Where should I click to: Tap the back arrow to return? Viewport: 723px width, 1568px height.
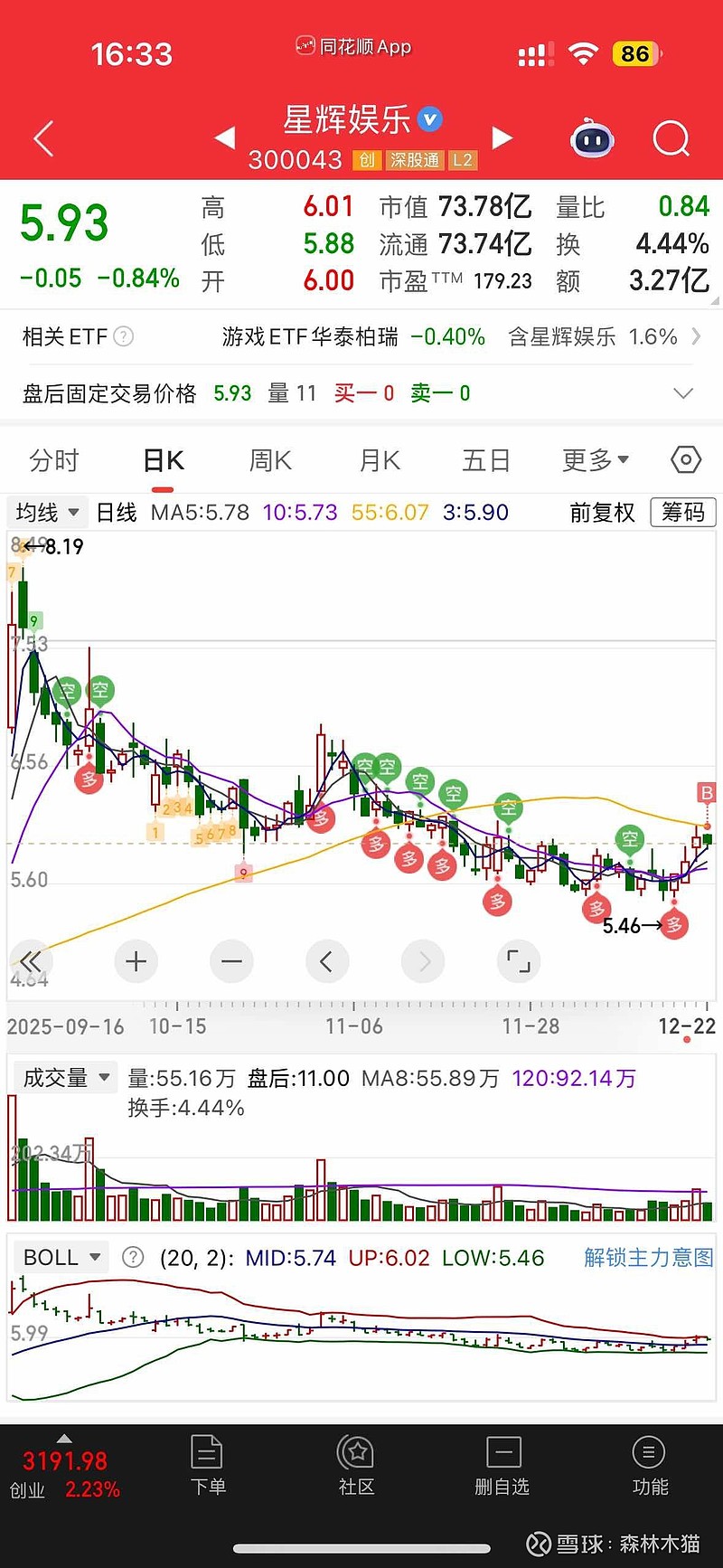(42, 138)
